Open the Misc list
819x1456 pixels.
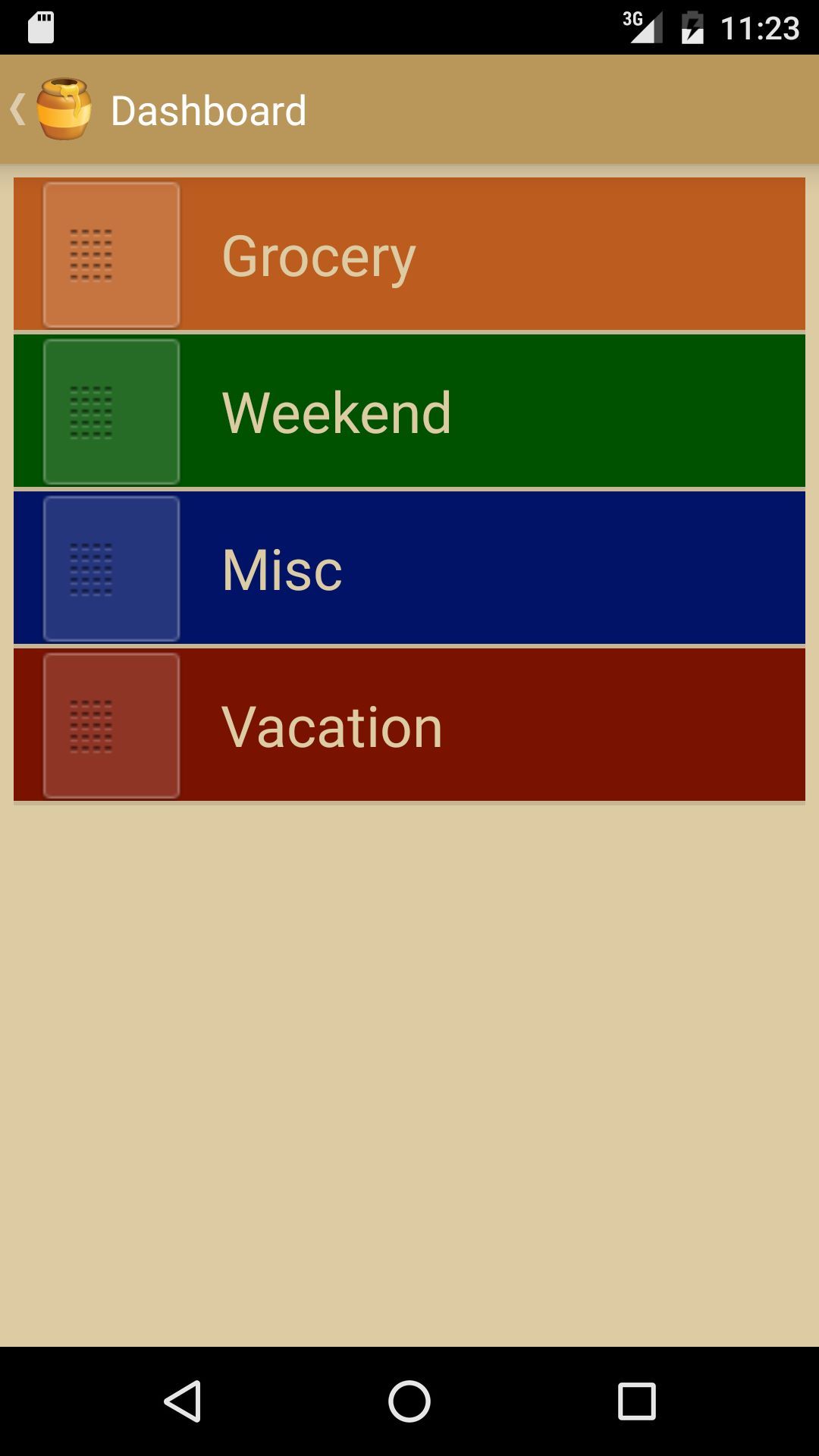tap(409, 568)
